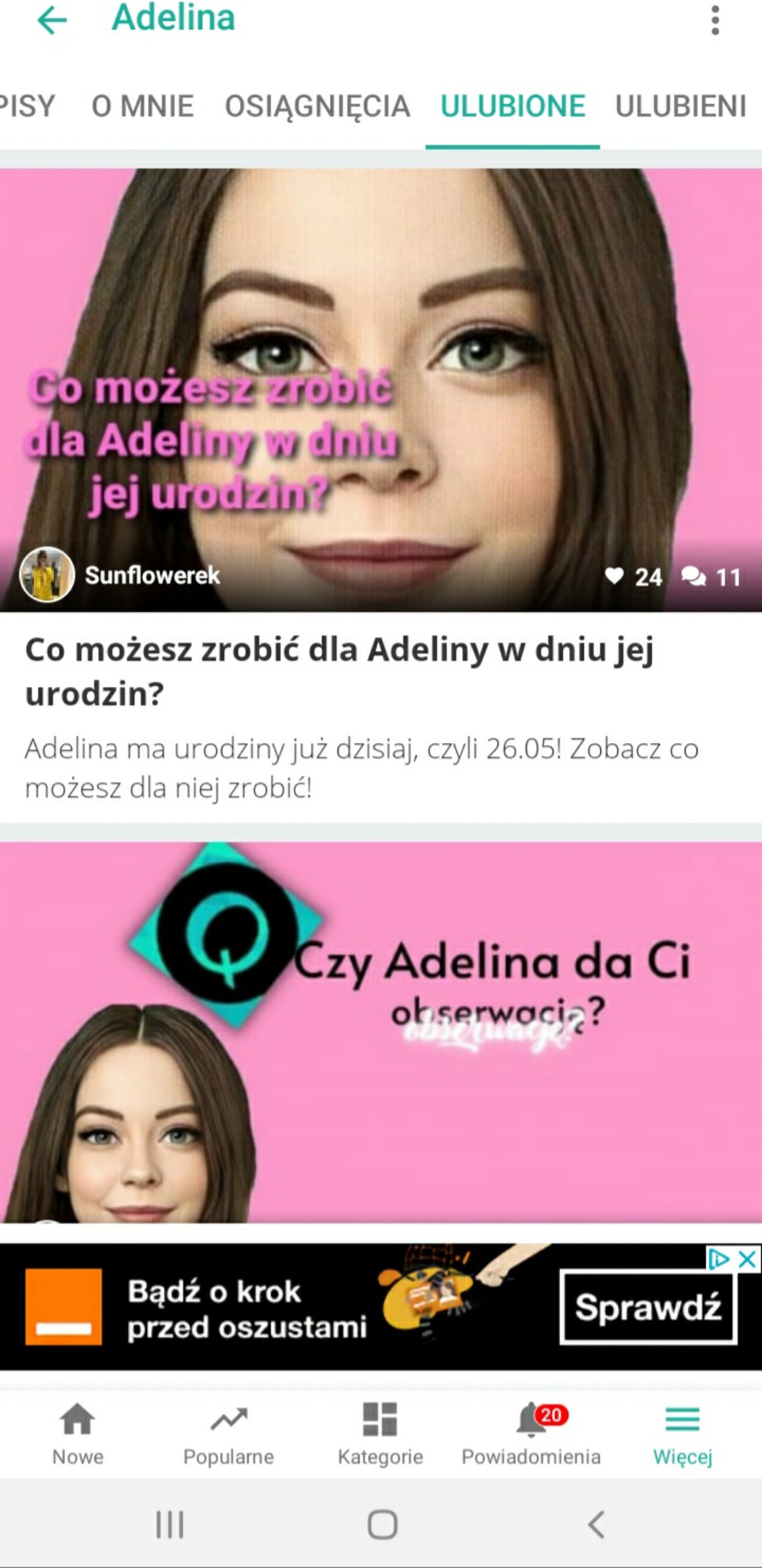The width and height of the screenshot is (762, 1568).
Task: Open the three-dot overflow menu
Action: [715, 20]
